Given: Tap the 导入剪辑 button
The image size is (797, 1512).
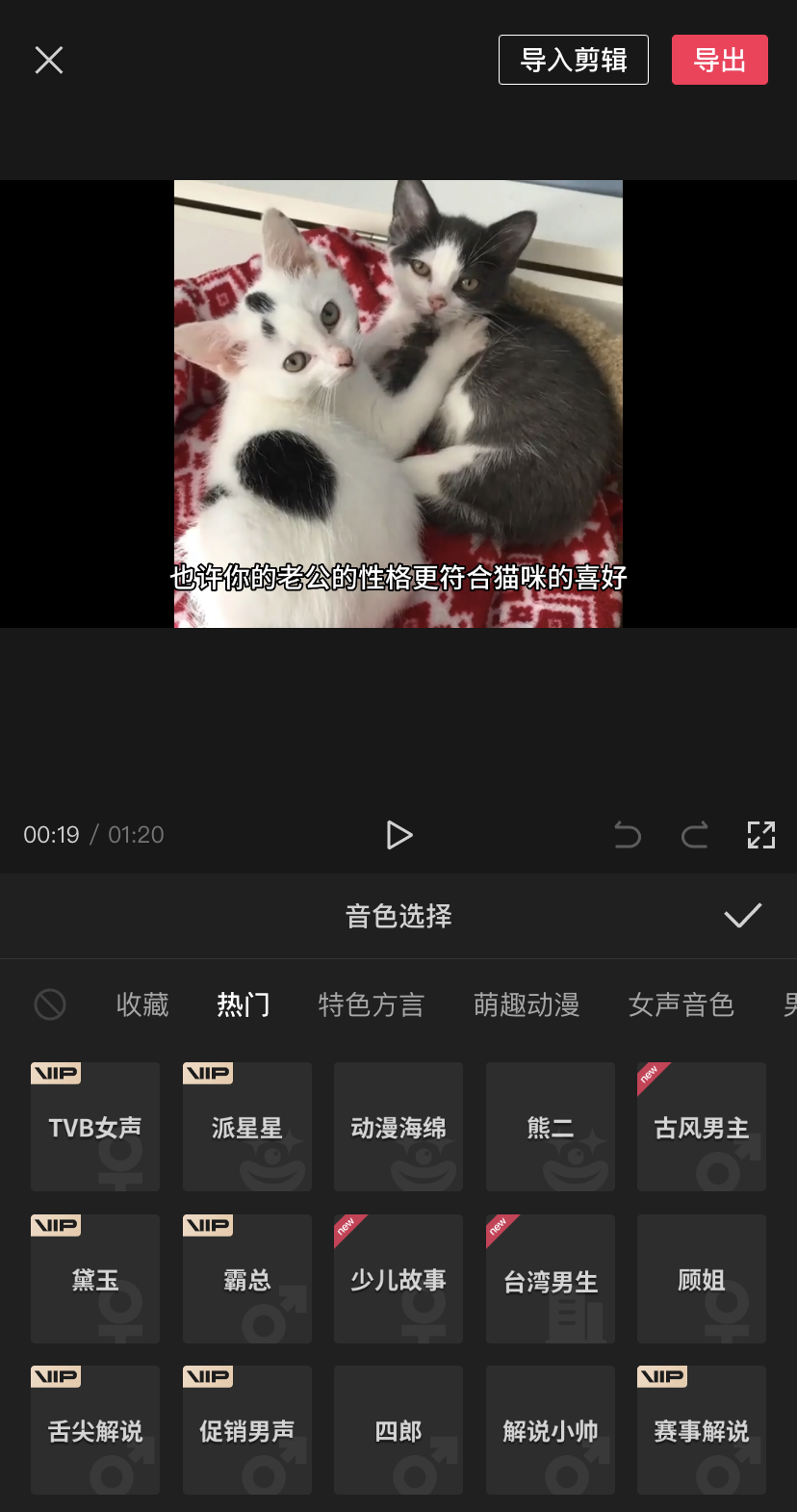Looking at the screenshot, I should pos(573,60).
